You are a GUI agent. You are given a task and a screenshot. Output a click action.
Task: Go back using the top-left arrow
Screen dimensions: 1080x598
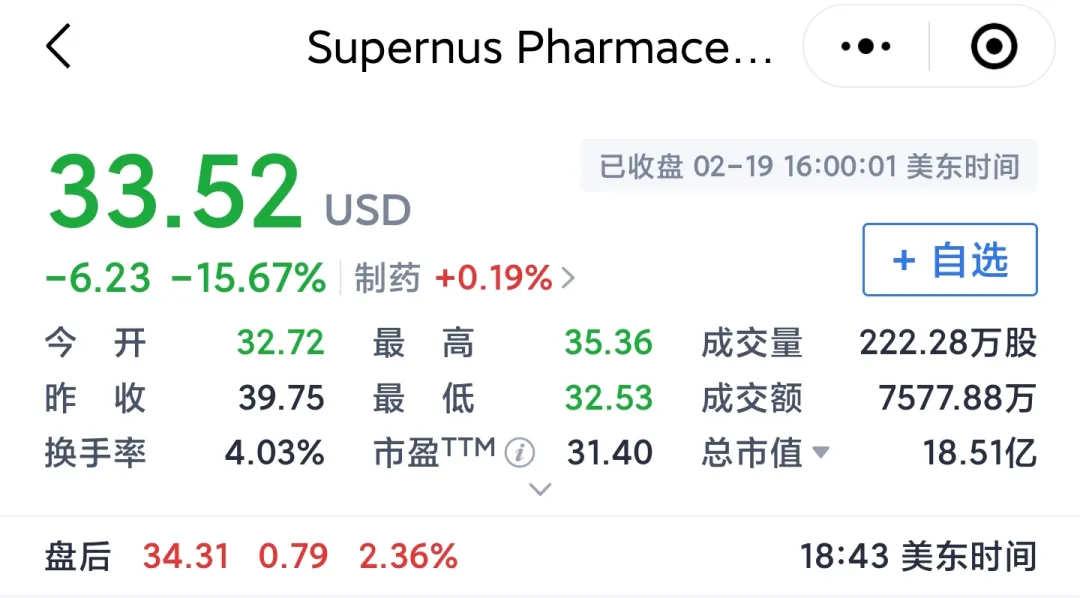[x=59, y=47]
